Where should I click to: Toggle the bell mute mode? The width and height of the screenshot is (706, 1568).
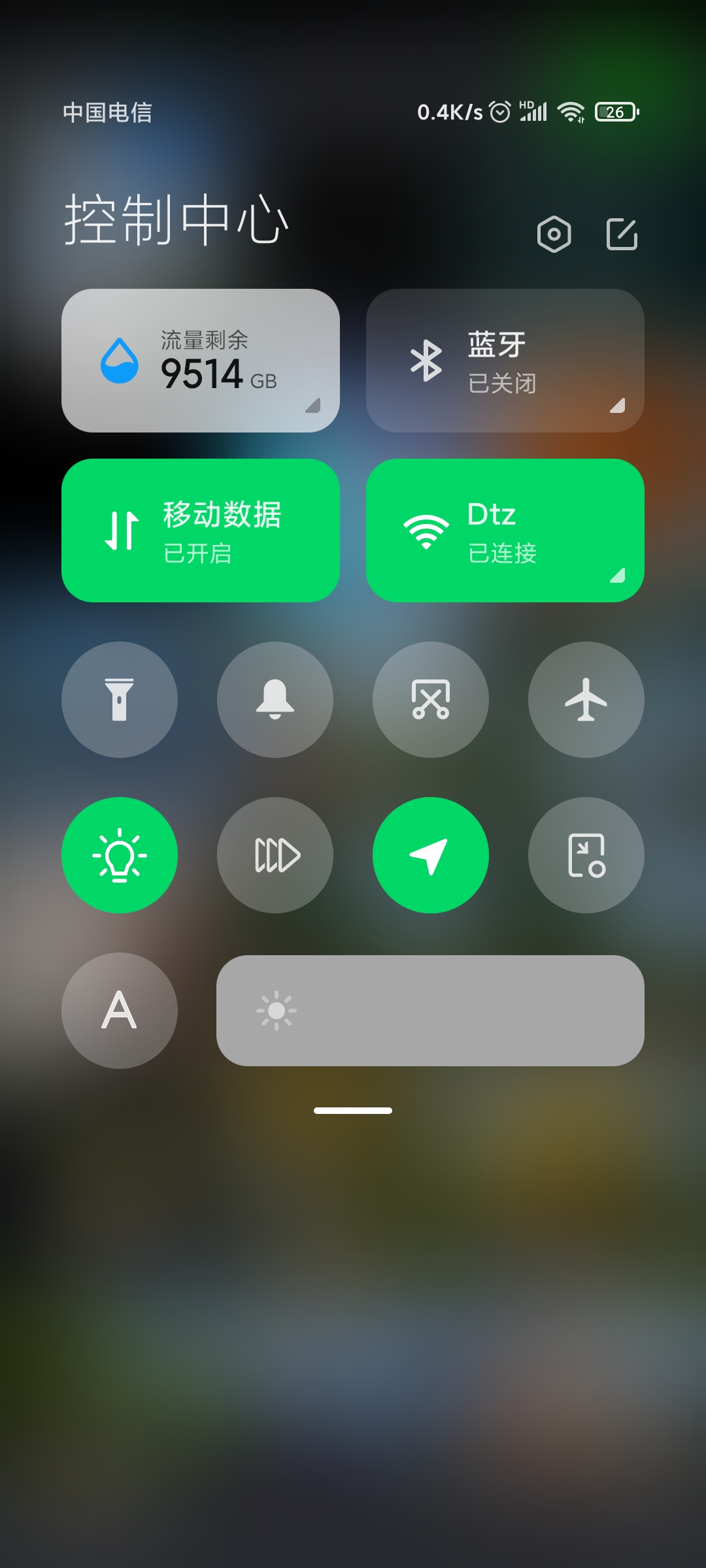(275, 700)
